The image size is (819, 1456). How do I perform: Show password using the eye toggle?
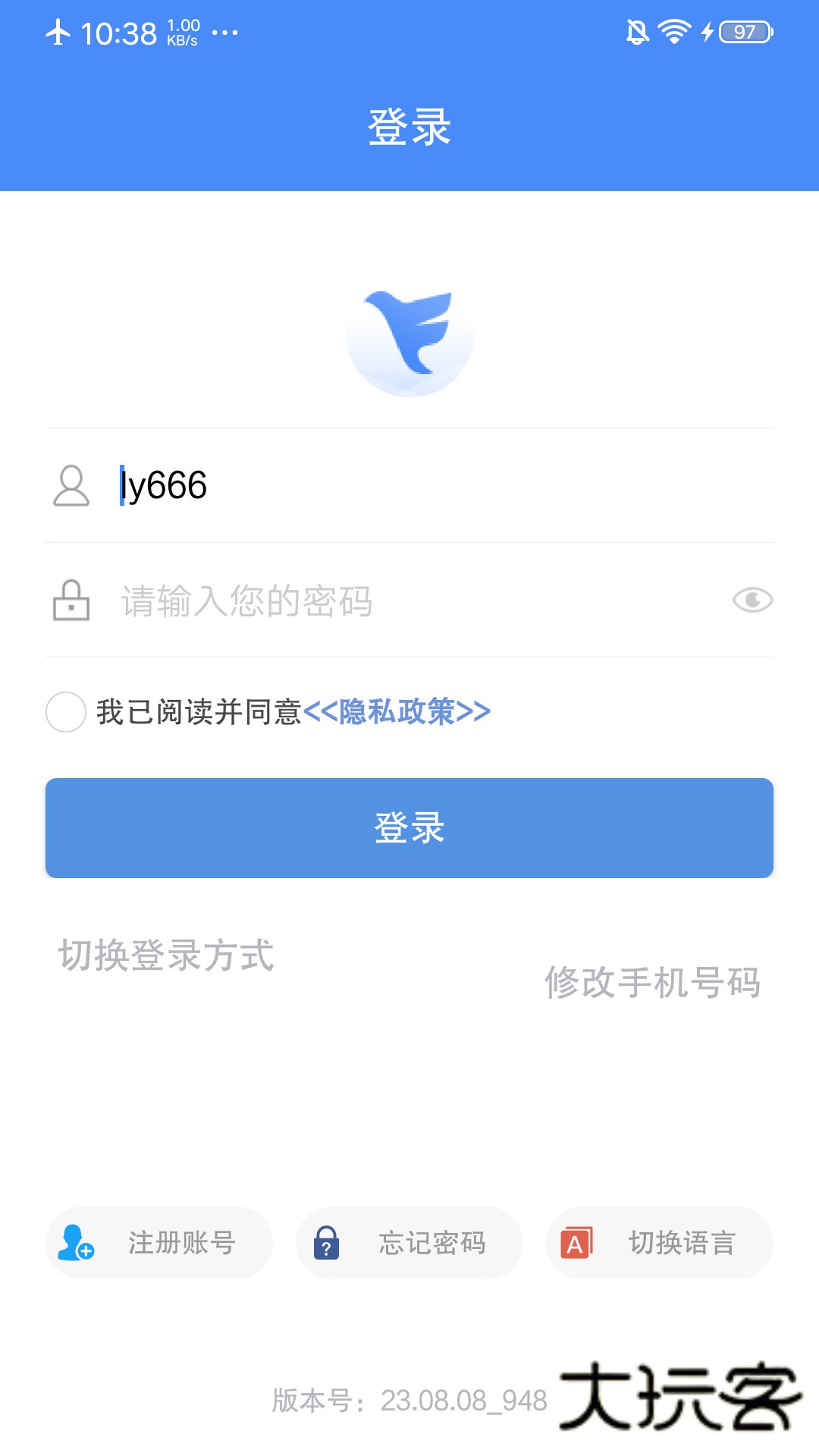[752, 601]
